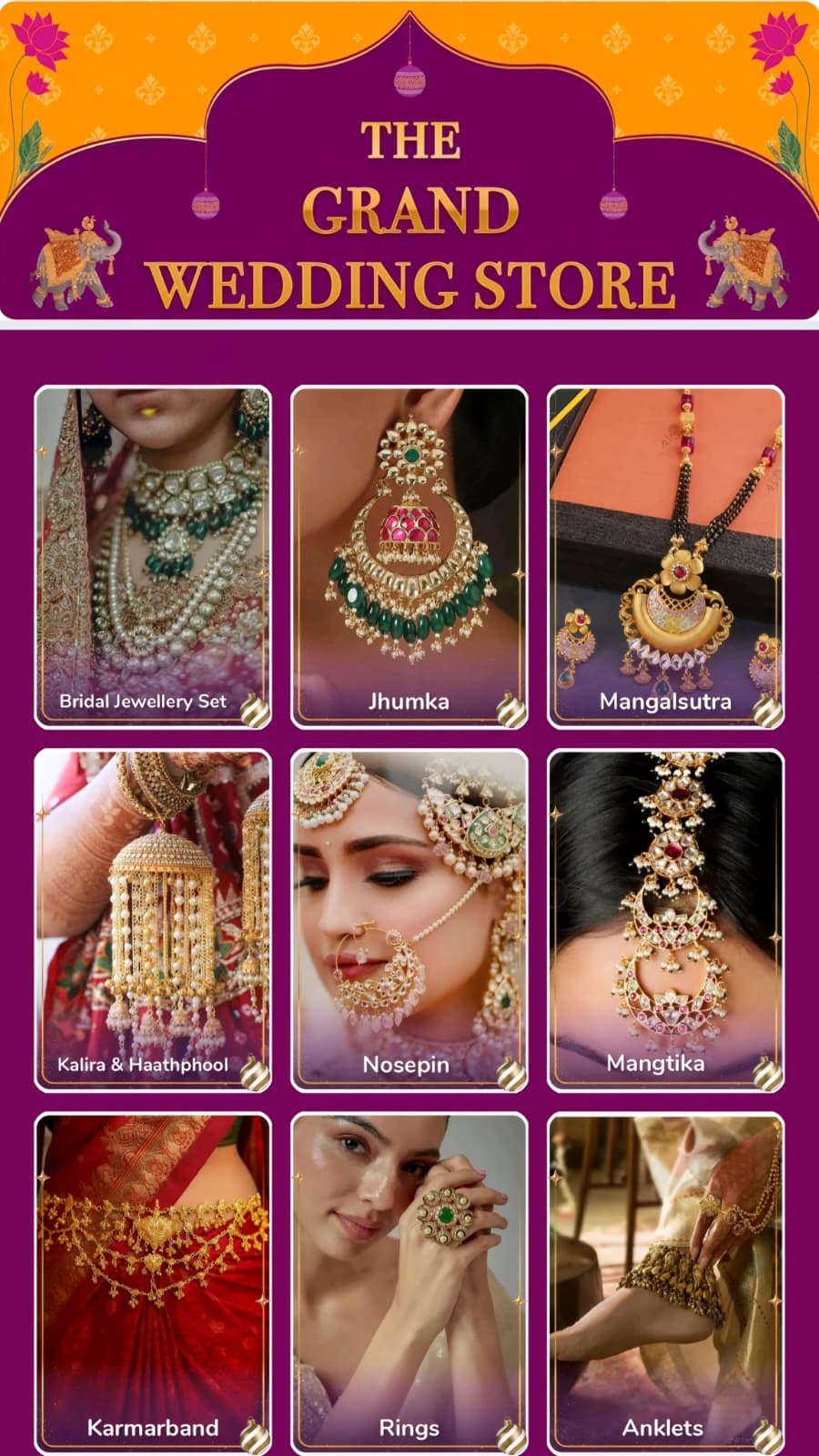
Task: Open the Nosepin category
Action: [409, 919]
